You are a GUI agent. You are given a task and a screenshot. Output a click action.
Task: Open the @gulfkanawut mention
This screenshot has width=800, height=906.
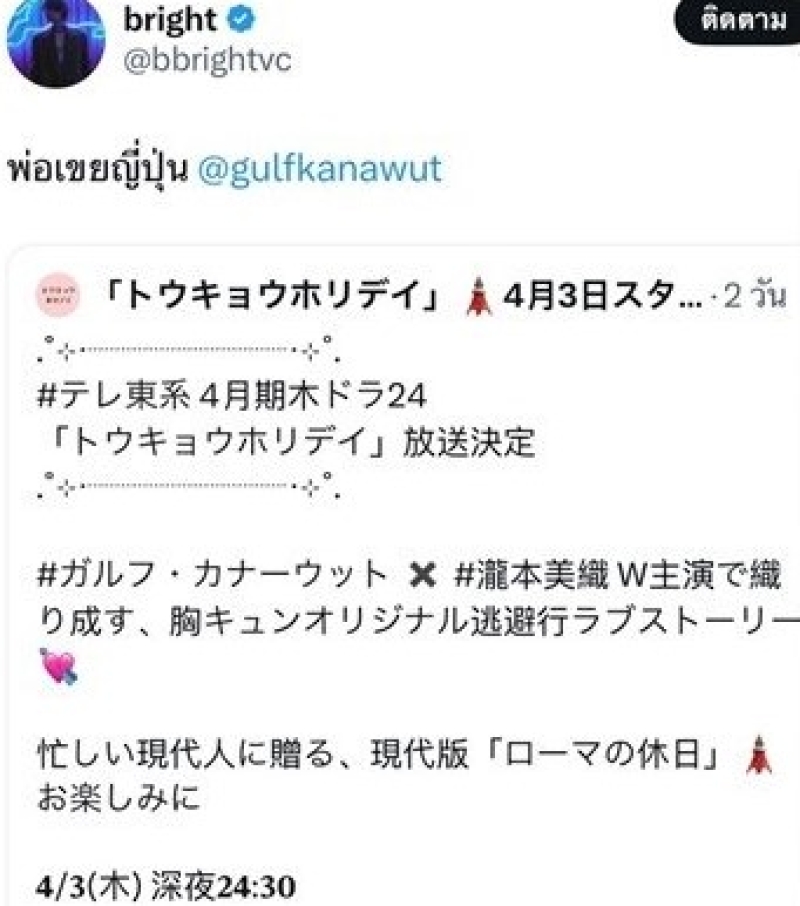tap(320, 168)
